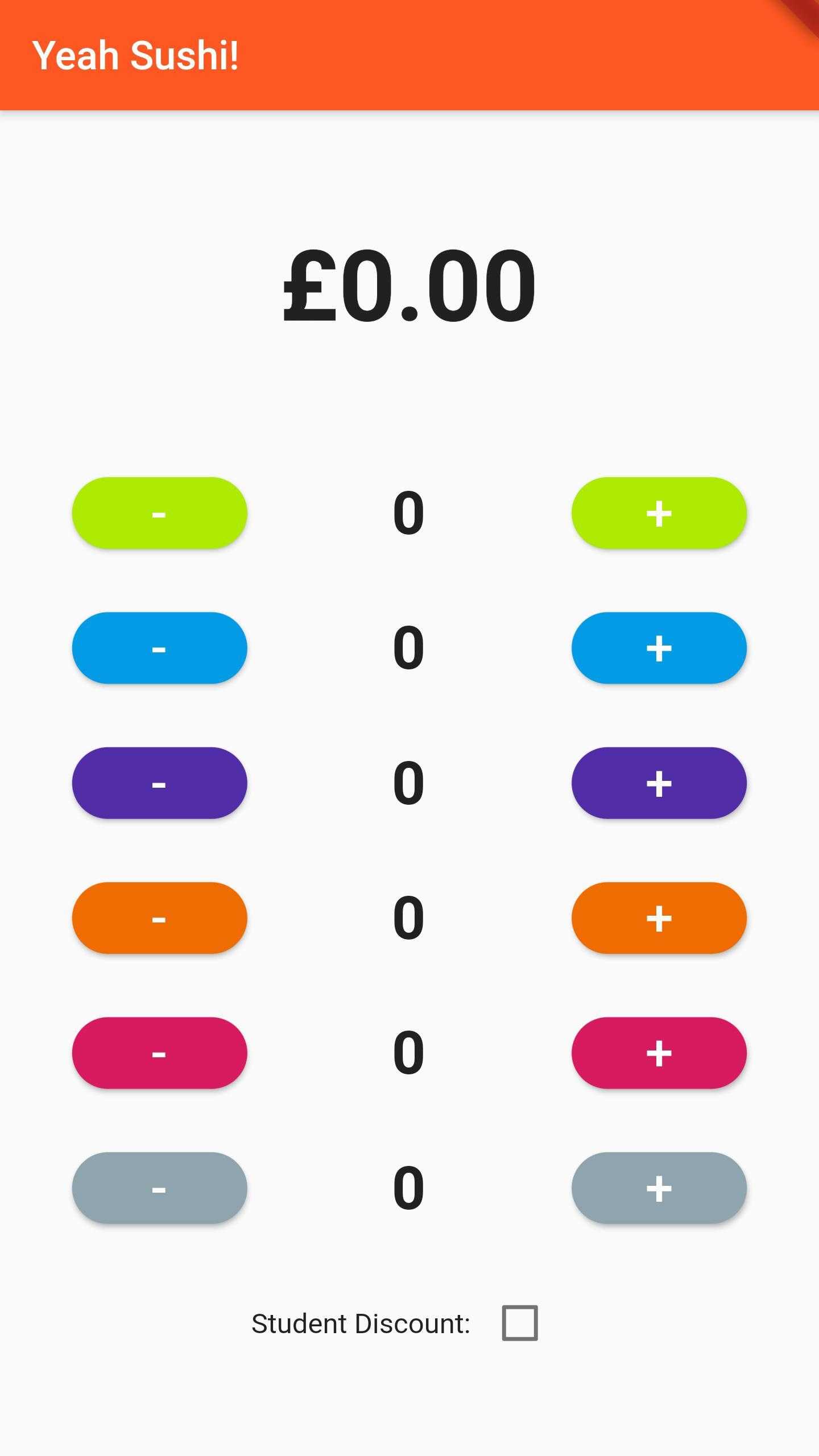Tap the purple plus button

[659, 783]
